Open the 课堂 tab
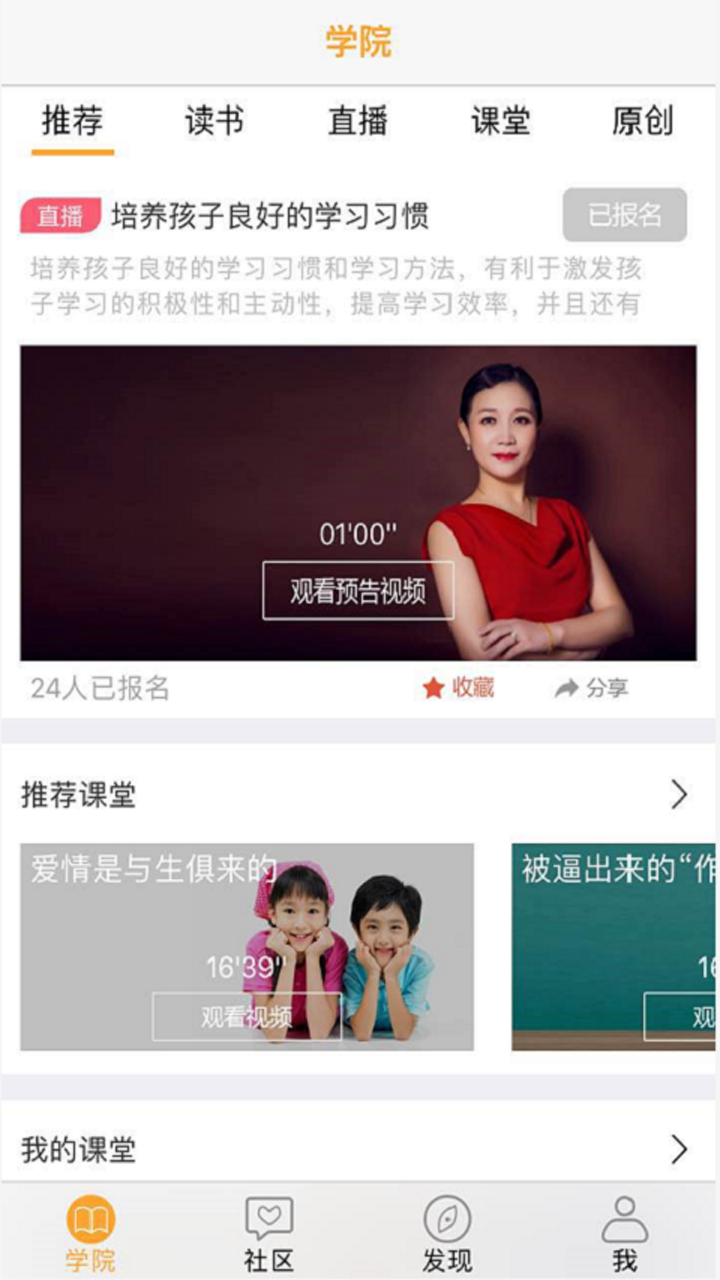720x1280 pixels. (500, 121)
